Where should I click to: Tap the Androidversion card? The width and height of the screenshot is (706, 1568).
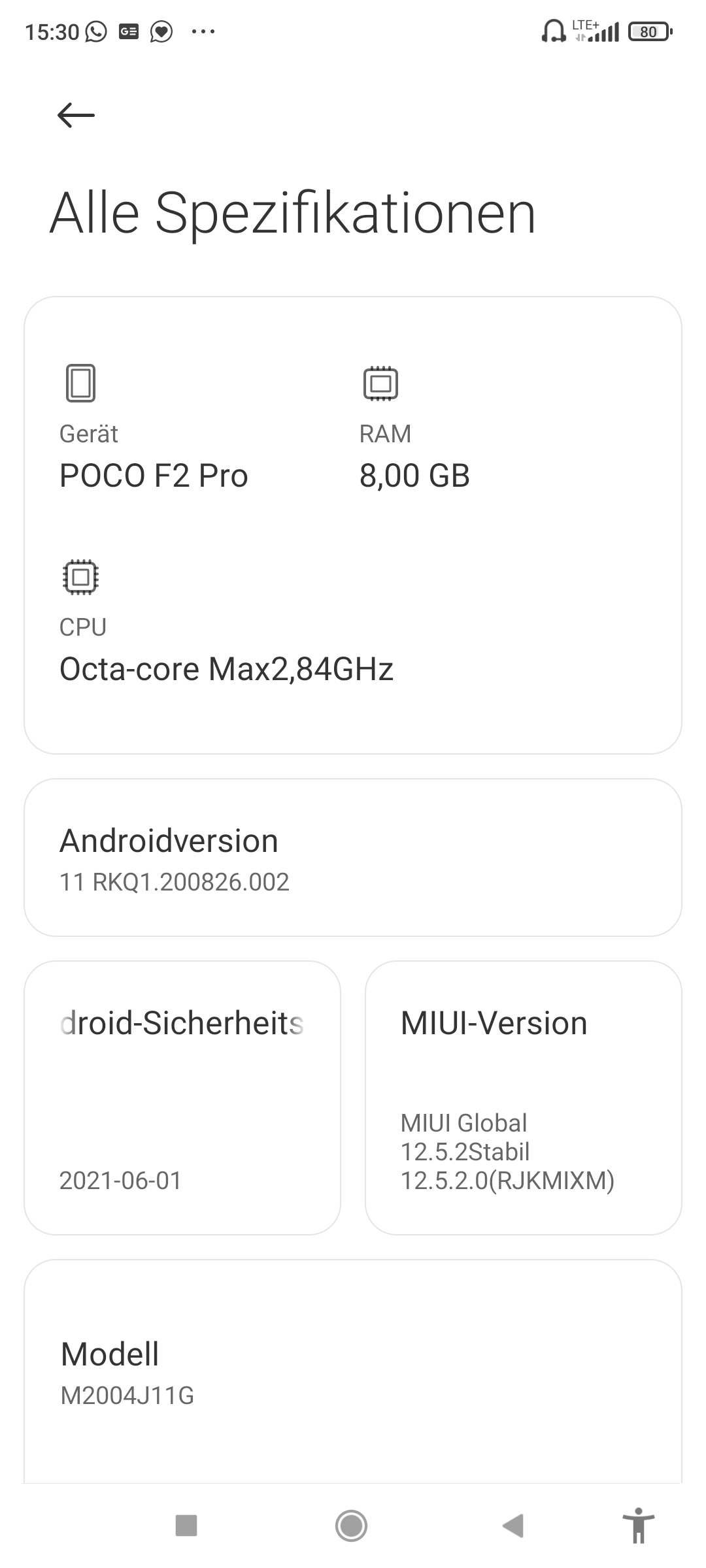tap(353, 857)
